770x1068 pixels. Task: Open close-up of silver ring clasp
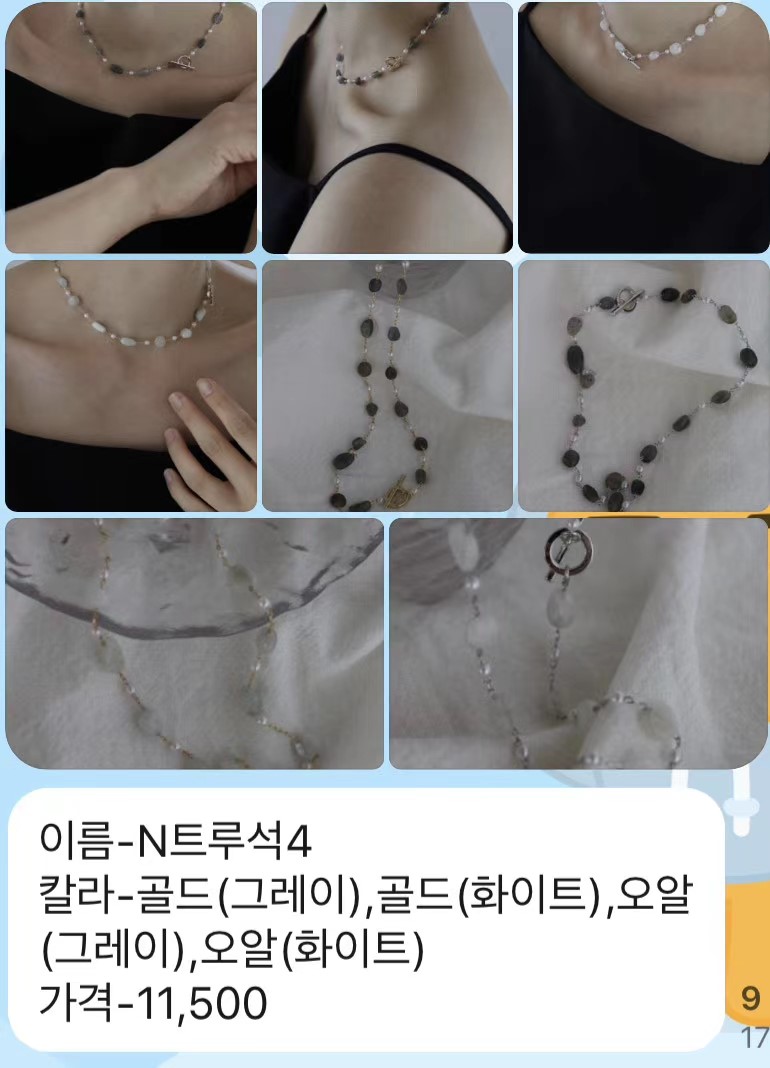point(578,643)
